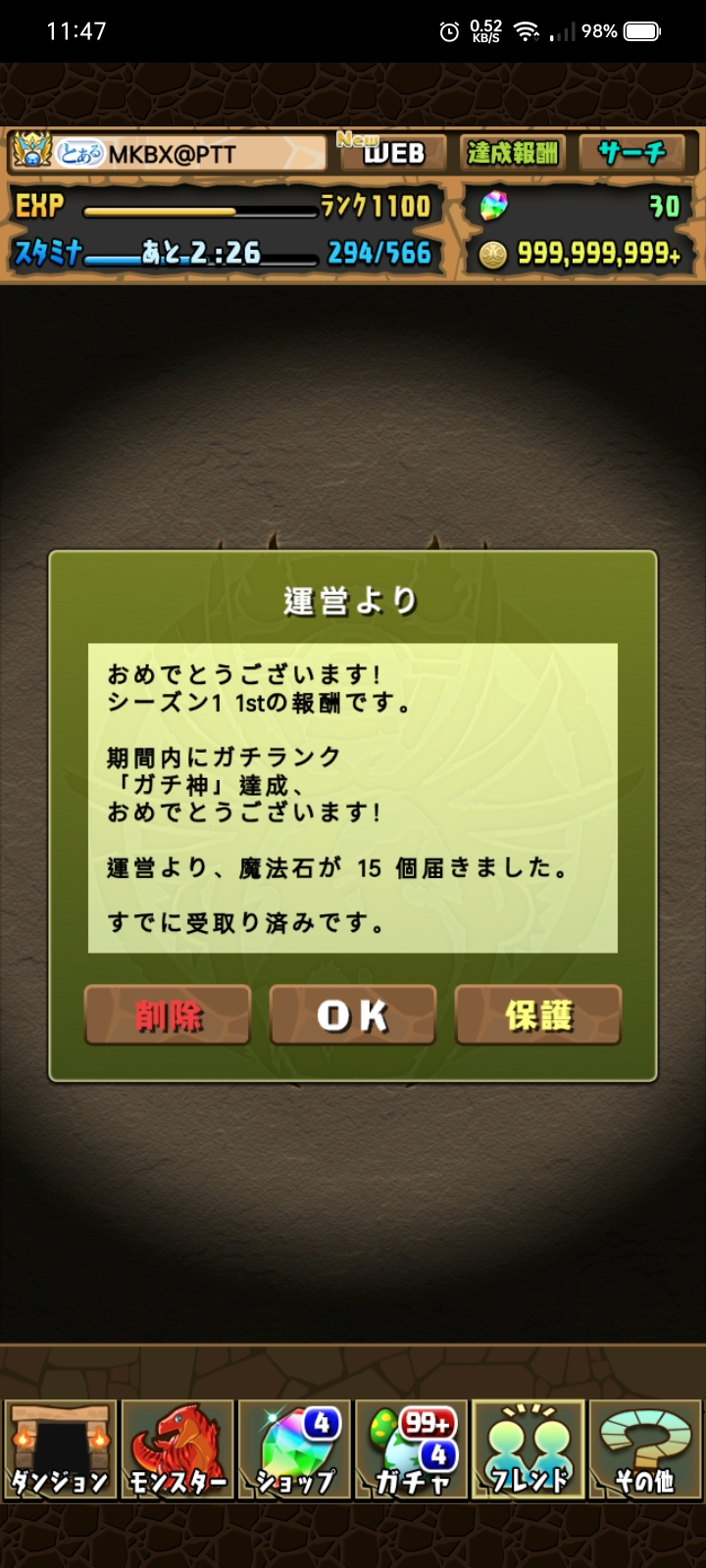Open the サーチ search button
The height and width of the screenshot is (1568, 706).
click(632, 153)
